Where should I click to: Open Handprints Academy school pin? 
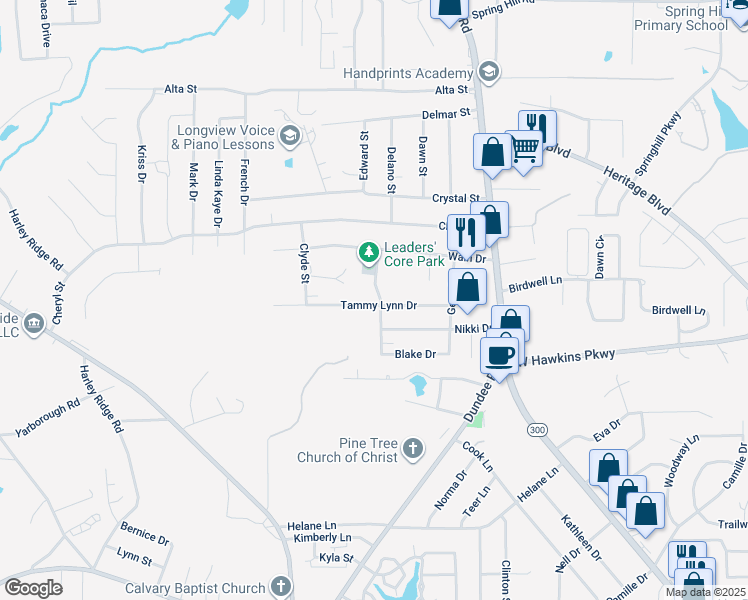pos(488,72)
